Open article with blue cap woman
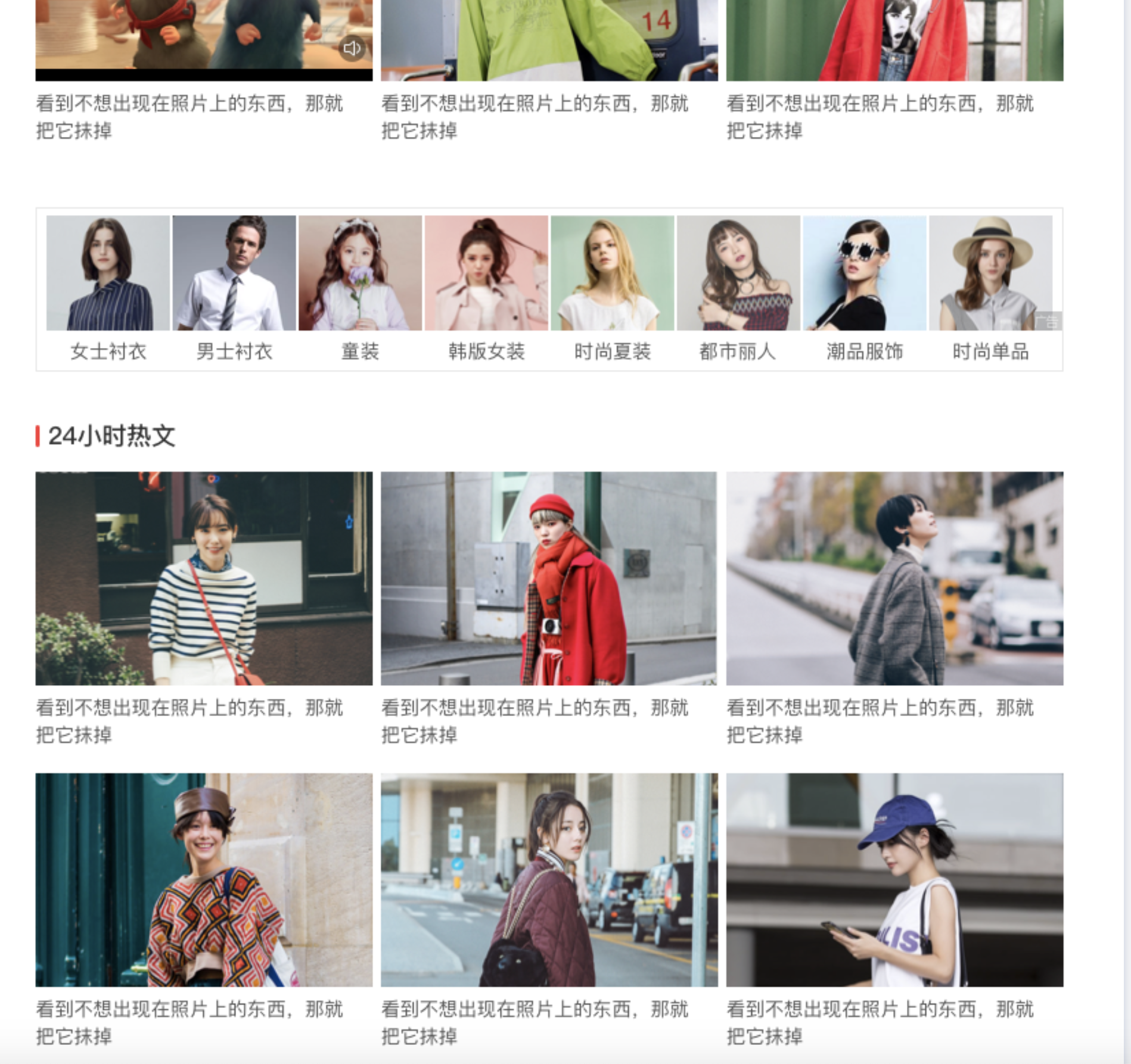 (894, 880)
